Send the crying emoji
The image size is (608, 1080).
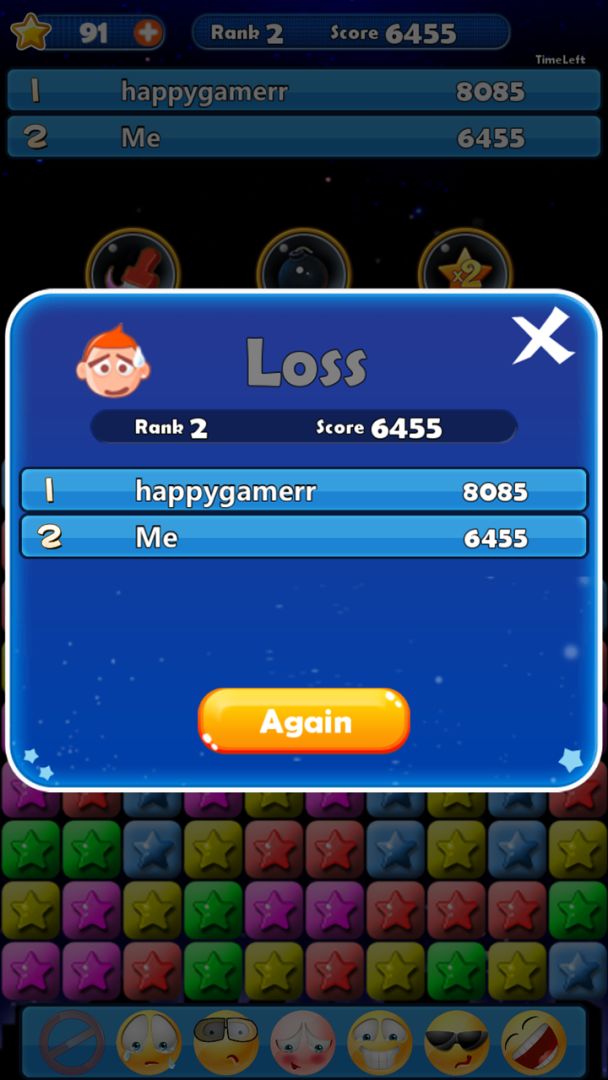(x=149, y=1042)
